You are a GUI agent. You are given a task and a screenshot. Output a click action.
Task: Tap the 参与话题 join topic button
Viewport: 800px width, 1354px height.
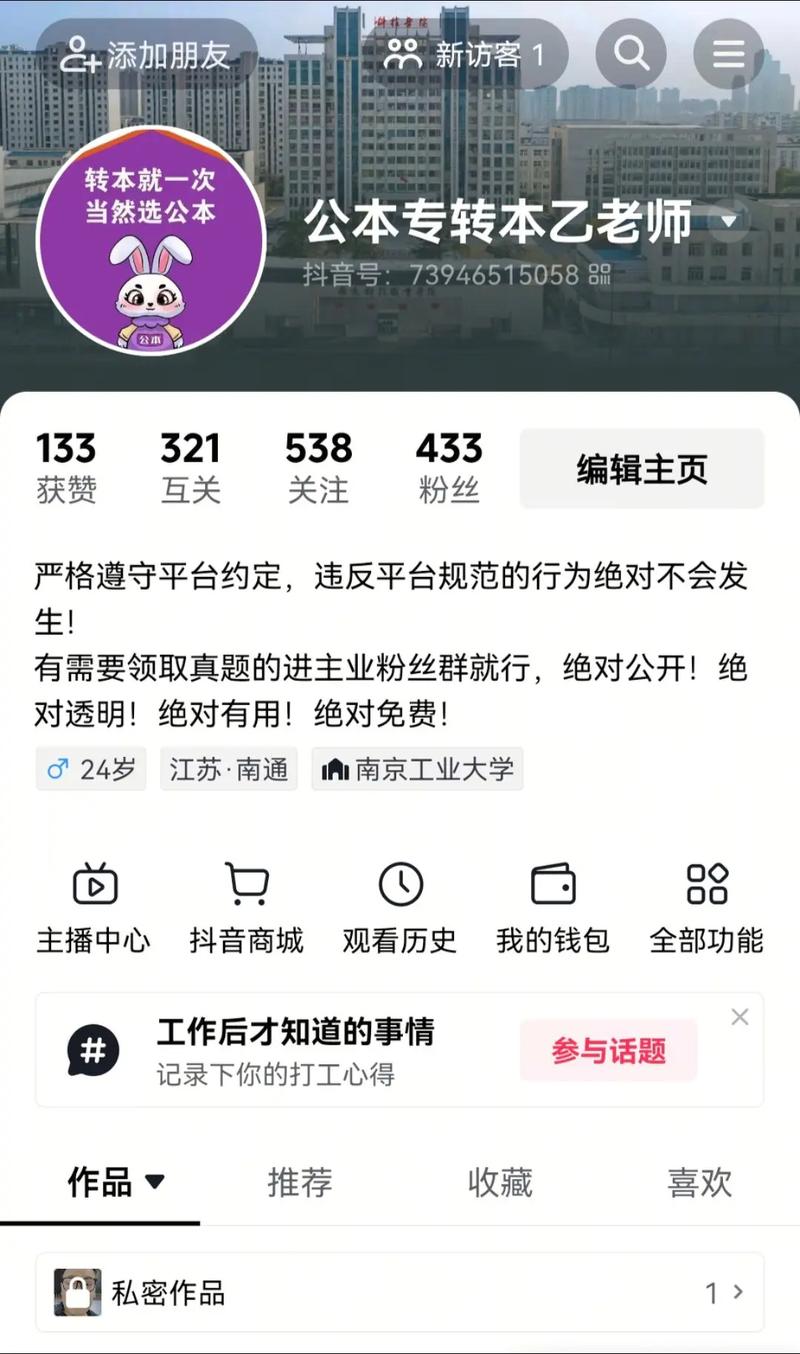tap(608, 1050)
